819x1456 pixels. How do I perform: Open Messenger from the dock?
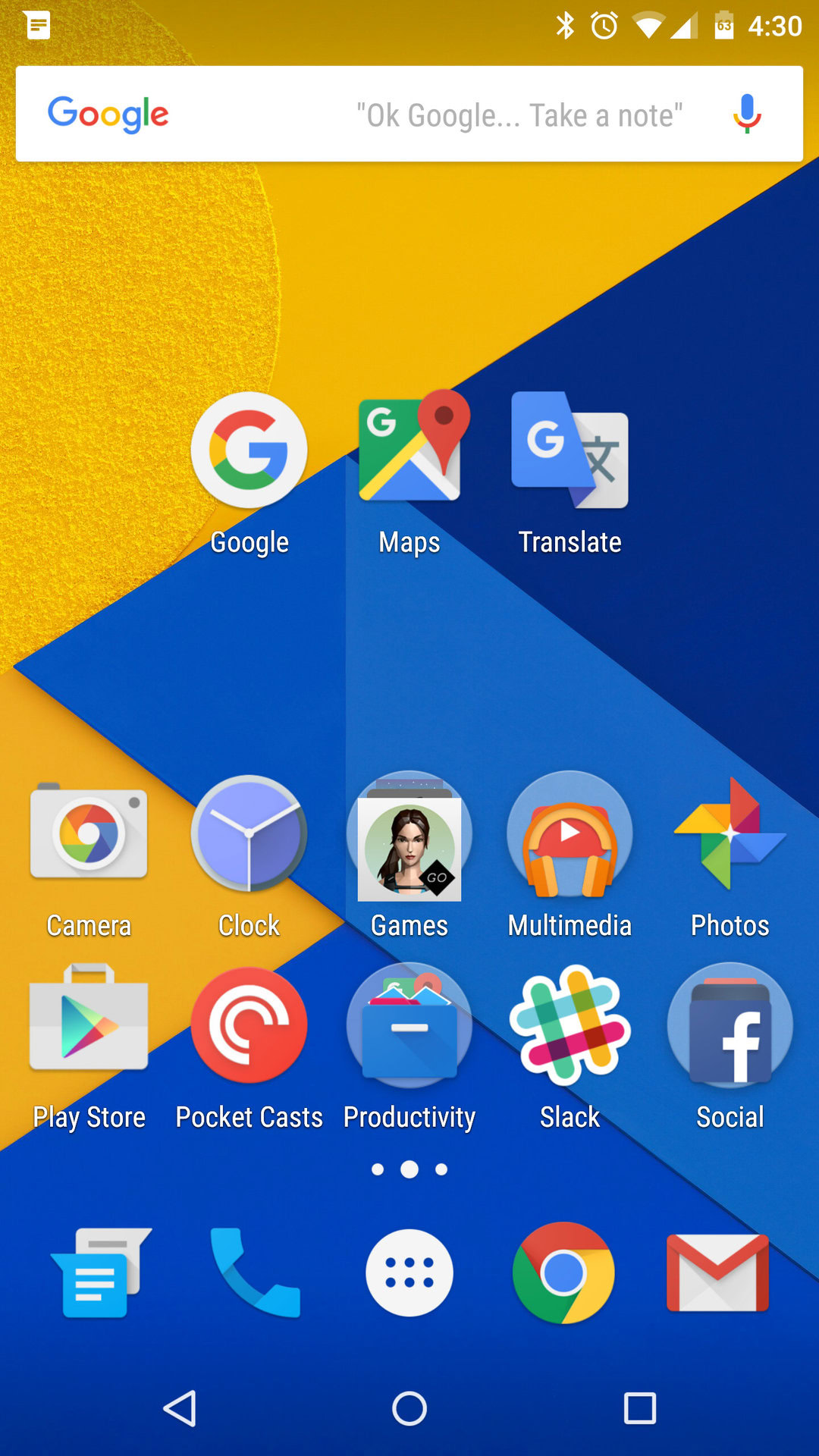(x=100, y=1272)
